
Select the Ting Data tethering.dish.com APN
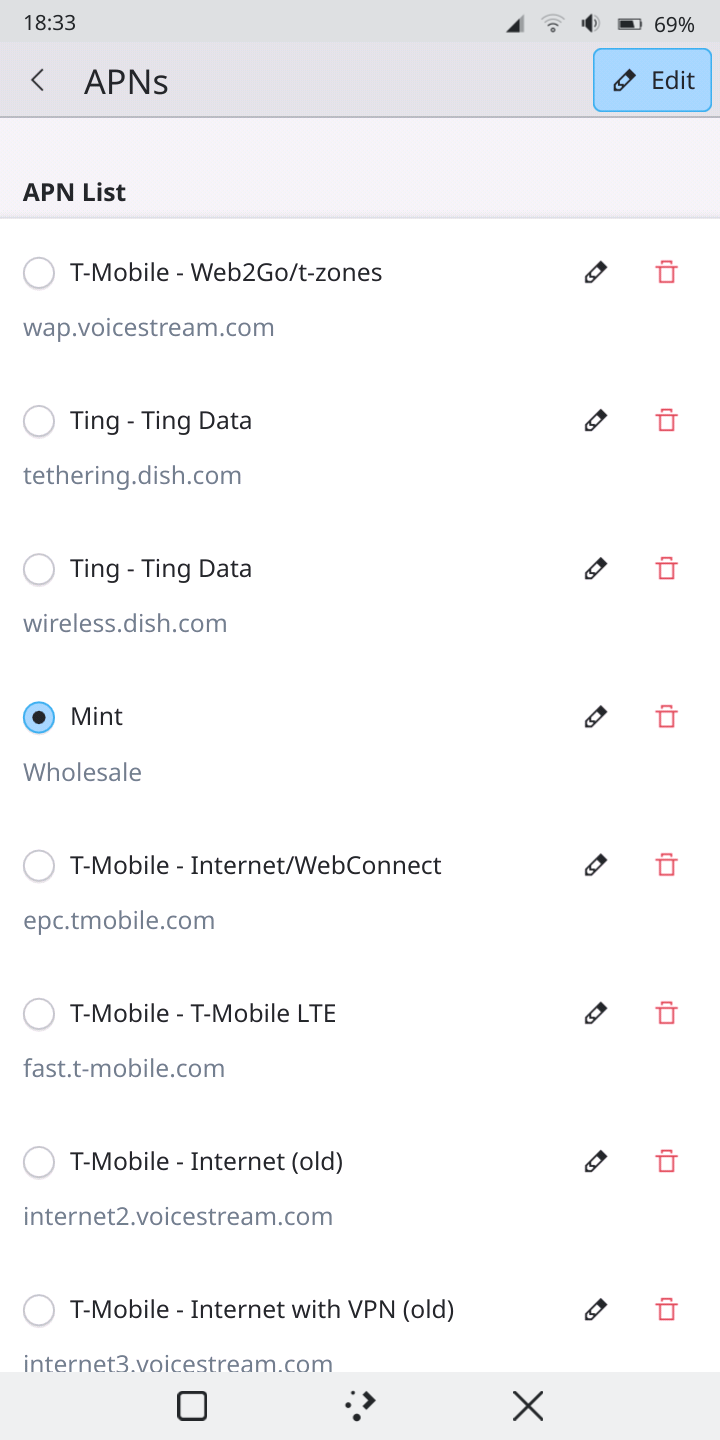coord(39,421)
